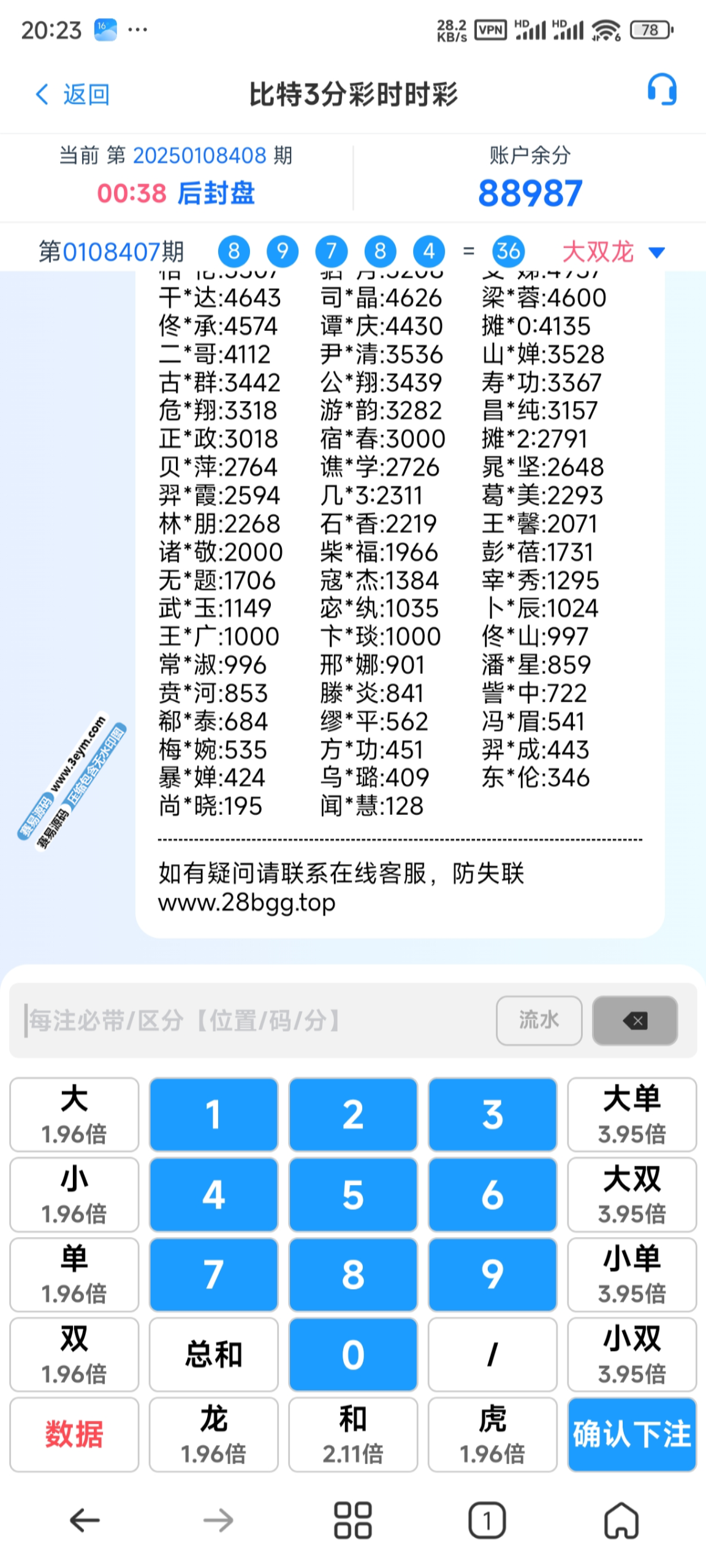Delete last entry with backspace key
The width and height of the screenshot is (706, 1568).
(x=634, y=1020)
